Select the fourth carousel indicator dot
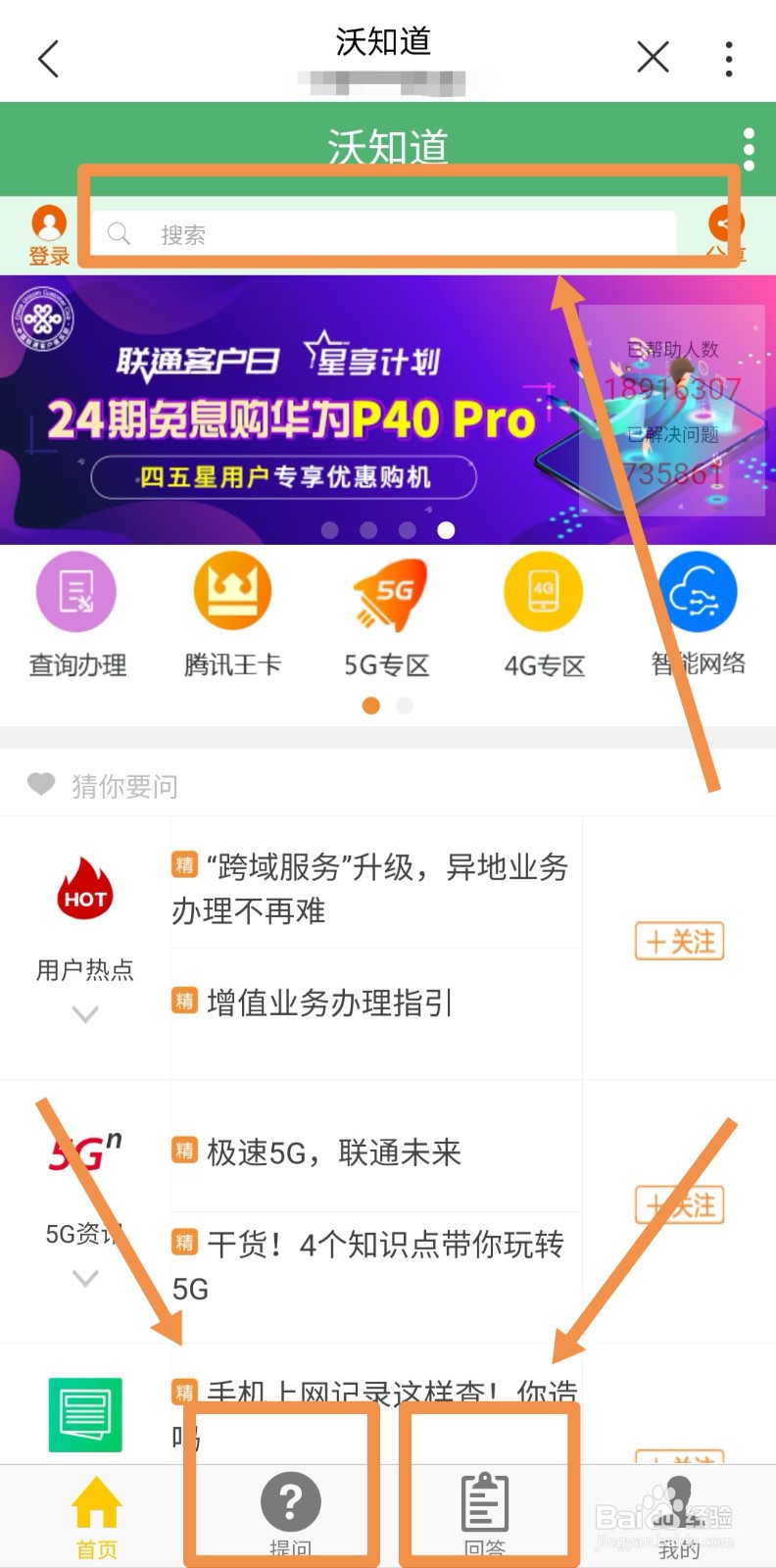776x1568 pixels. click(x=447, y=529)
